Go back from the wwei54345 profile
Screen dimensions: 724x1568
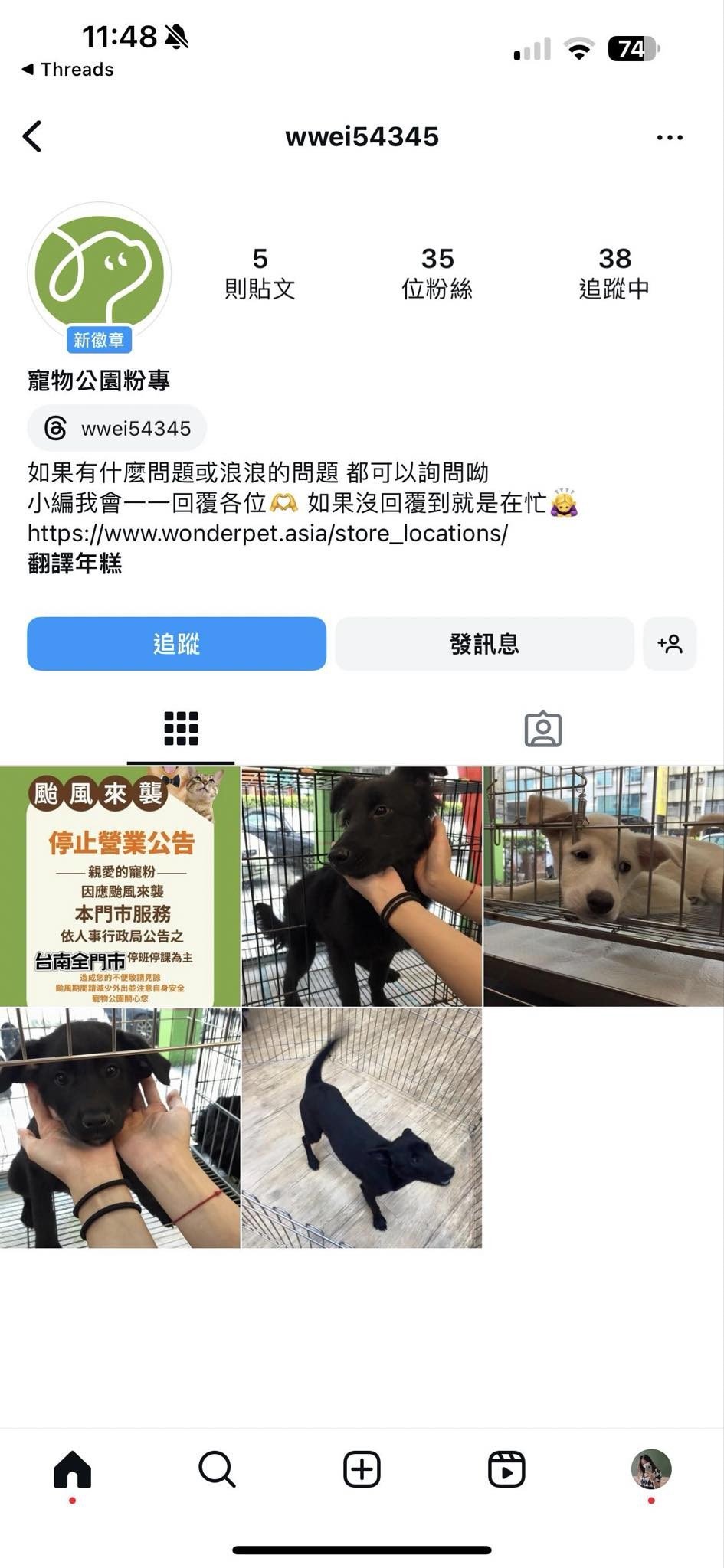pos(32,137)
